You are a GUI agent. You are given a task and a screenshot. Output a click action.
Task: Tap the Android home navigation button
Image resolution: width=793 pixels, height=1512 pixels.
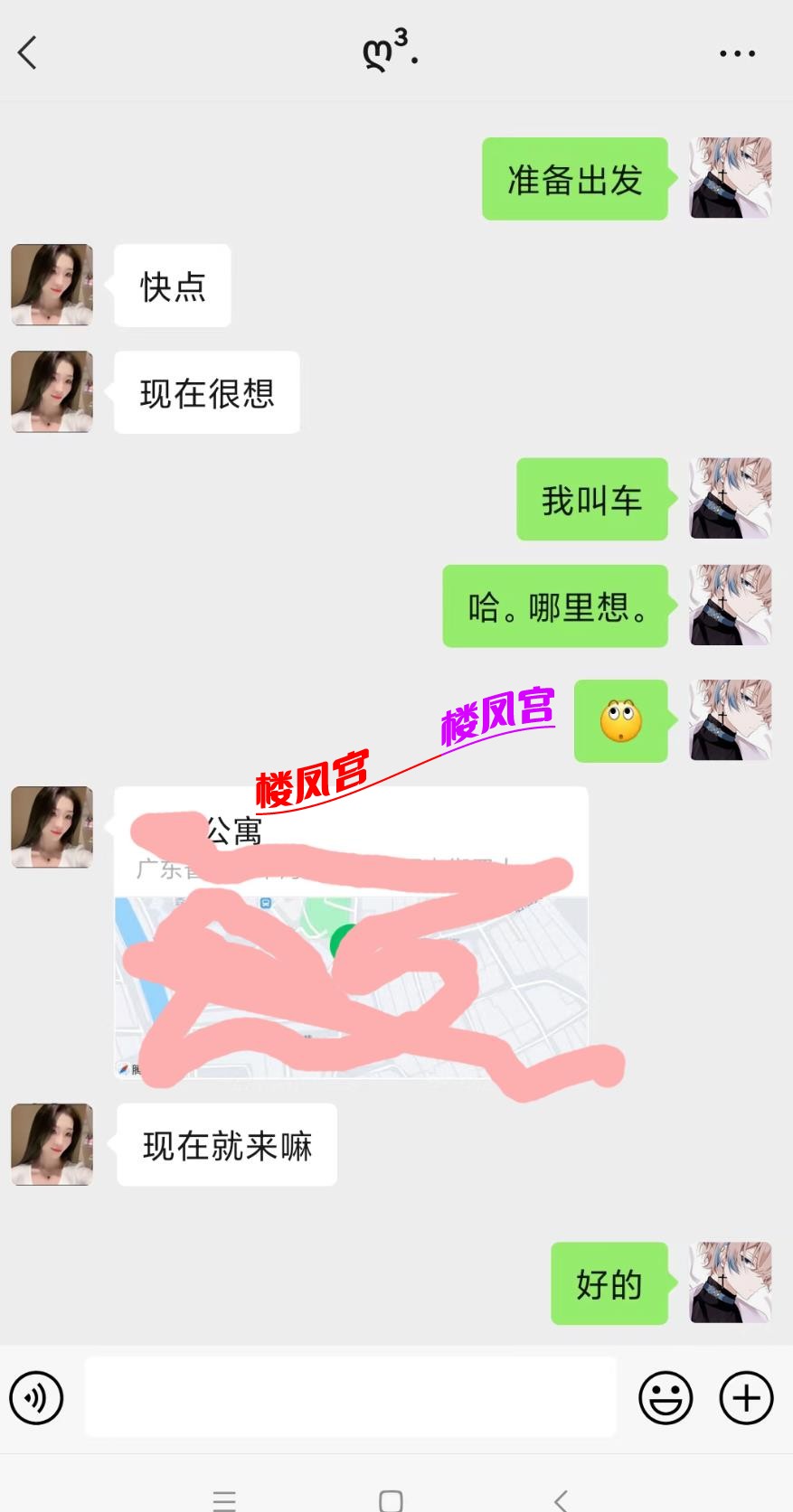(x=389, y=1498)
